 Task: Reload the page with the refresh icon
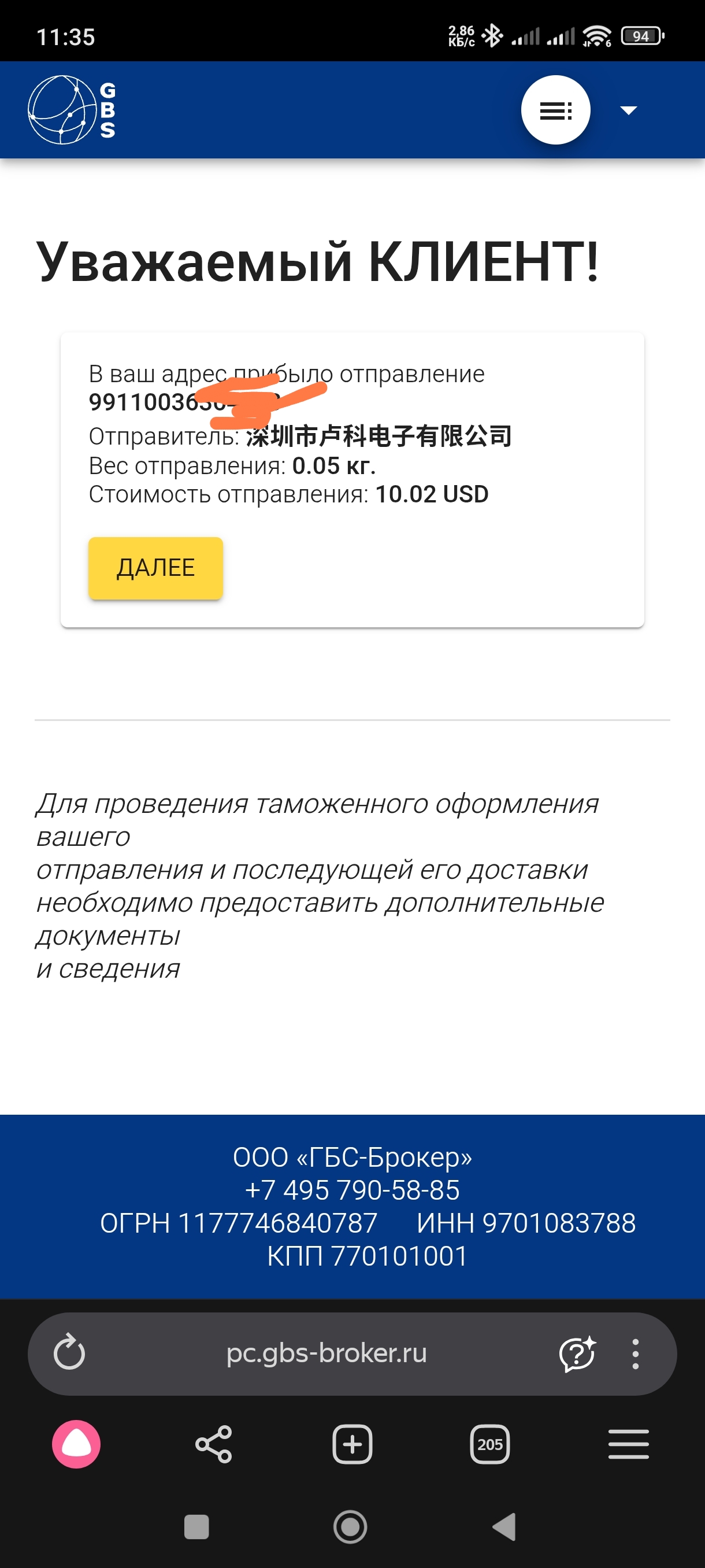click(x=69, y=1353)
